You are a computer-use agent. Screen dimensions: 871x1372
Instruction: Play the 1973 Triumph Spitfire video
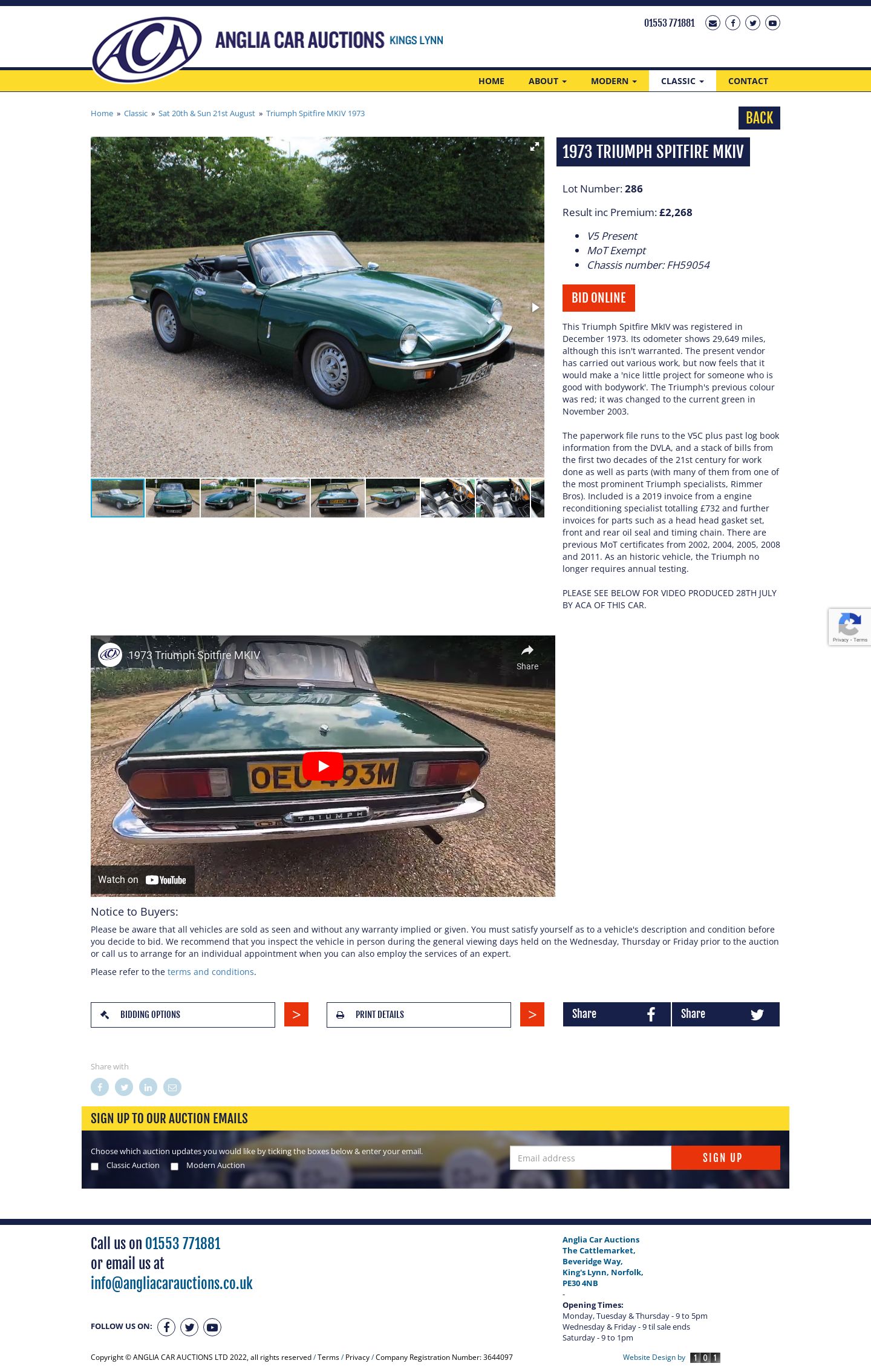point(322,766)
